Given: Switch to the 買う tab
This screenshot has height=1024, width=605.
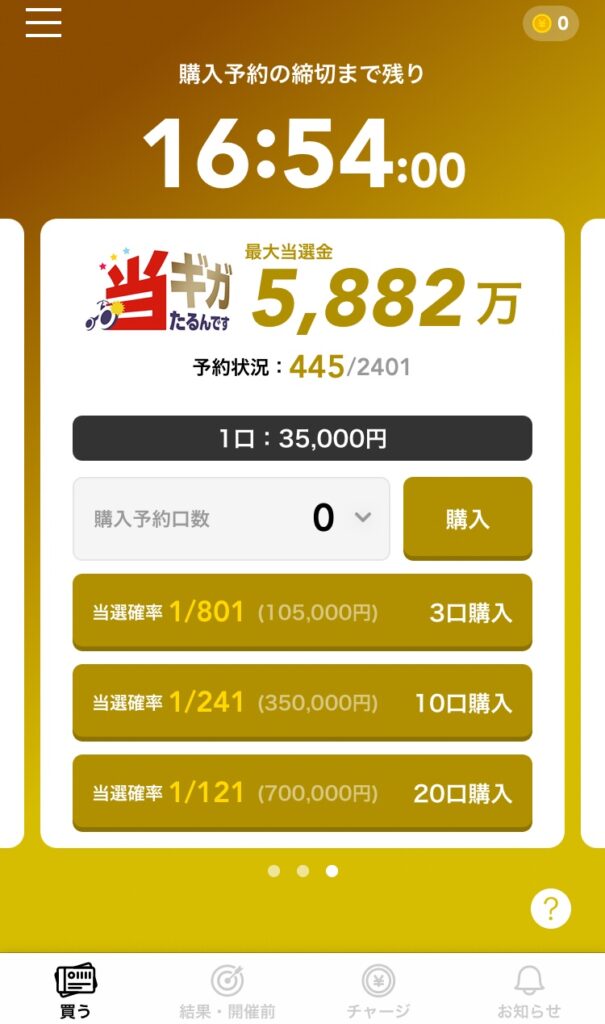Looking at the screenshot, I should pos(75,990).
